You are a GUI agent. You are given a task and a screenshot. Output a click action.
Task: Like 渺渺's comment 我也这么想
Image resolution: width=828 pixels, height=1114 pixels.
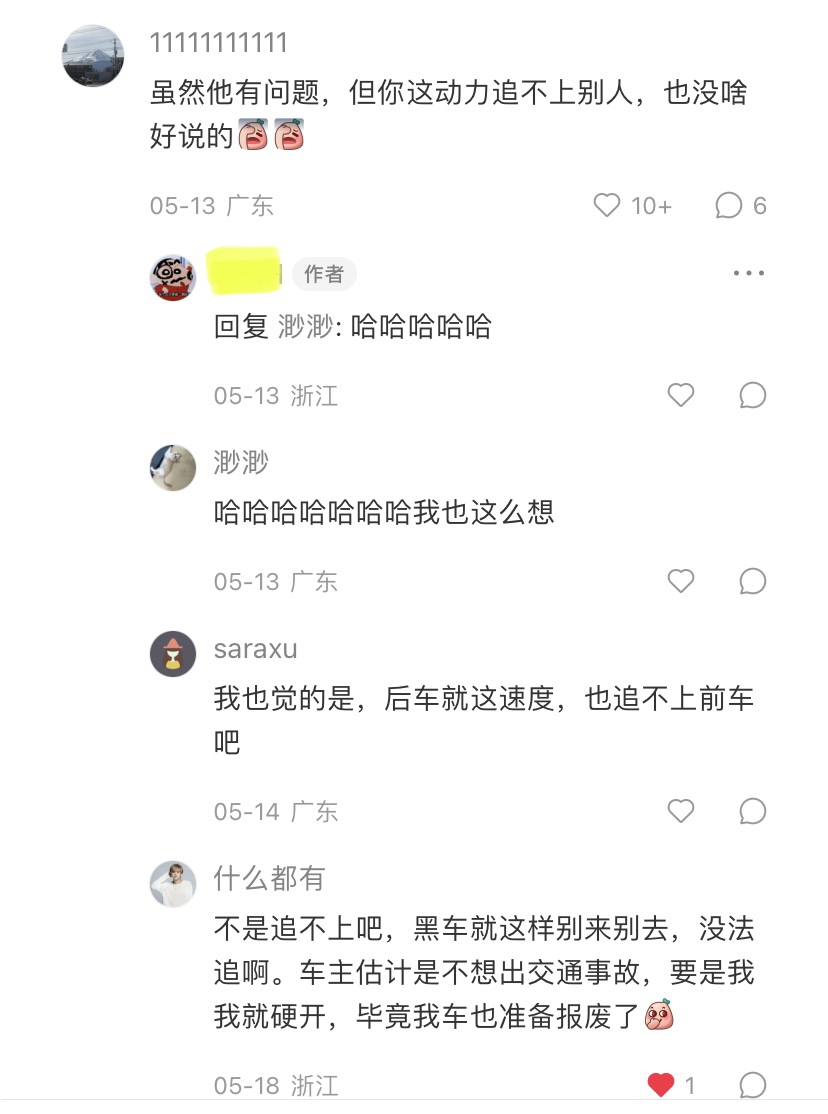click(x=681, y=581)
